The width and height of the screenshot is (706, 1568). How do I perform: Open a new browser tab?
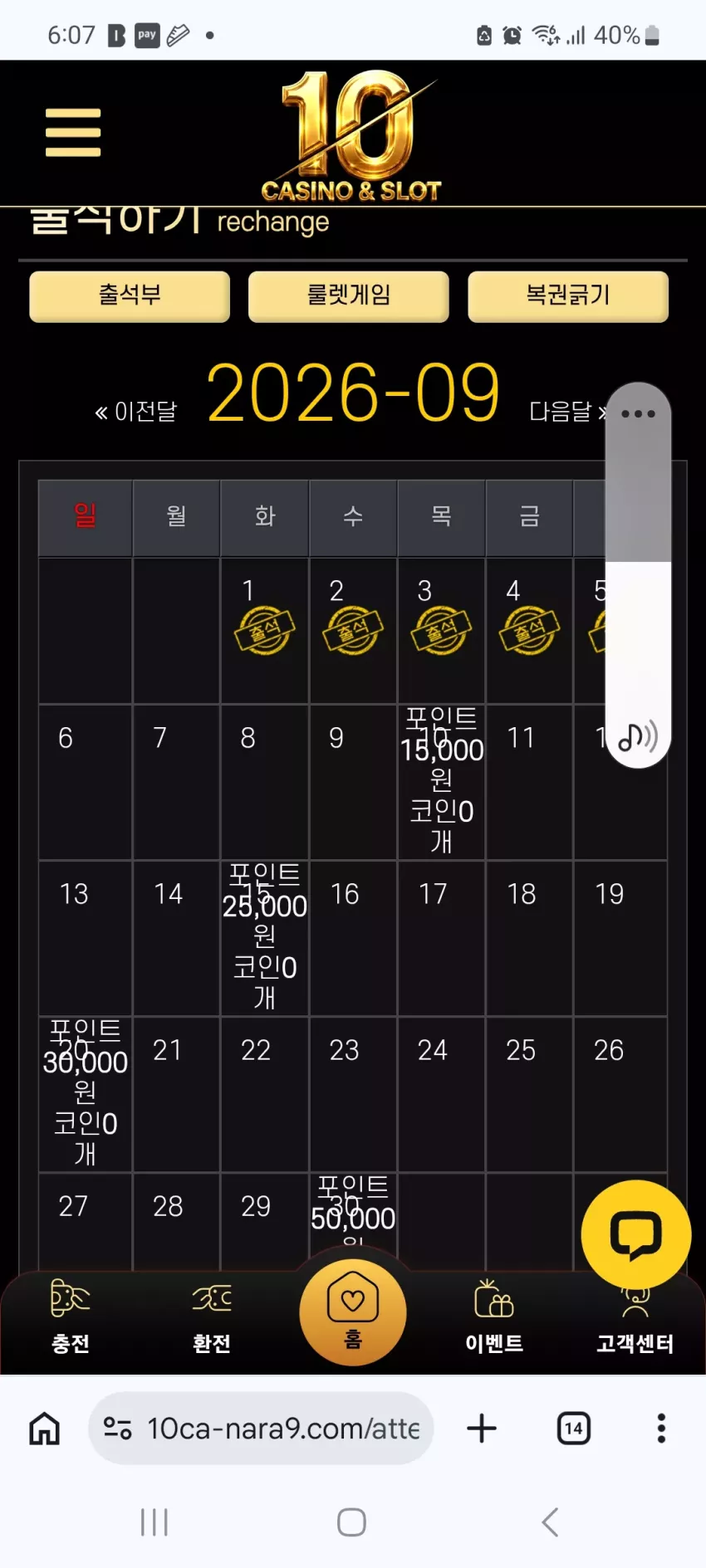tap(482, 1429)
